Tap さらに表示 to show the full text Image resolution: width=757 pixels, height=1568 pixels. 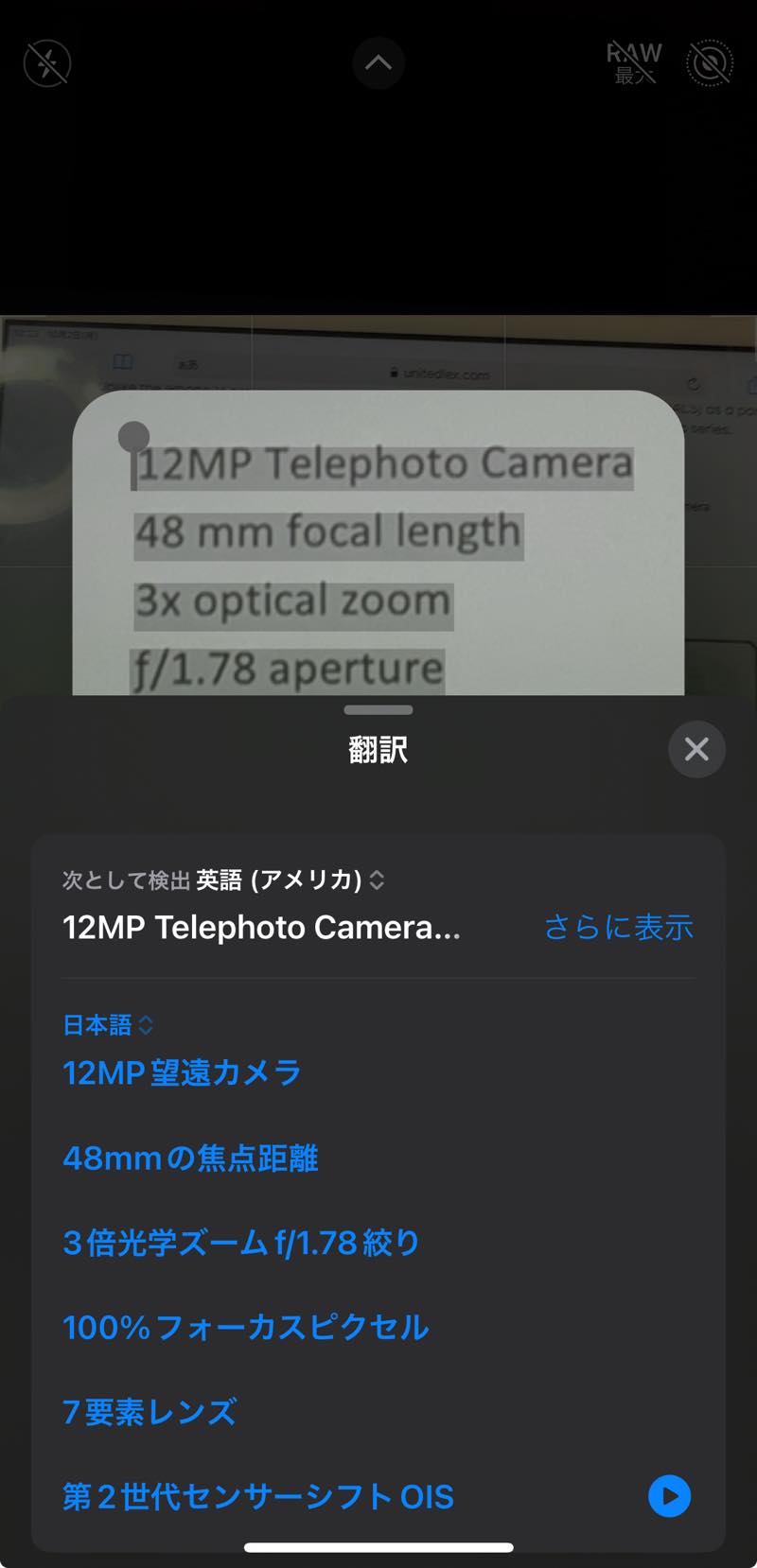tap(618, 927)
